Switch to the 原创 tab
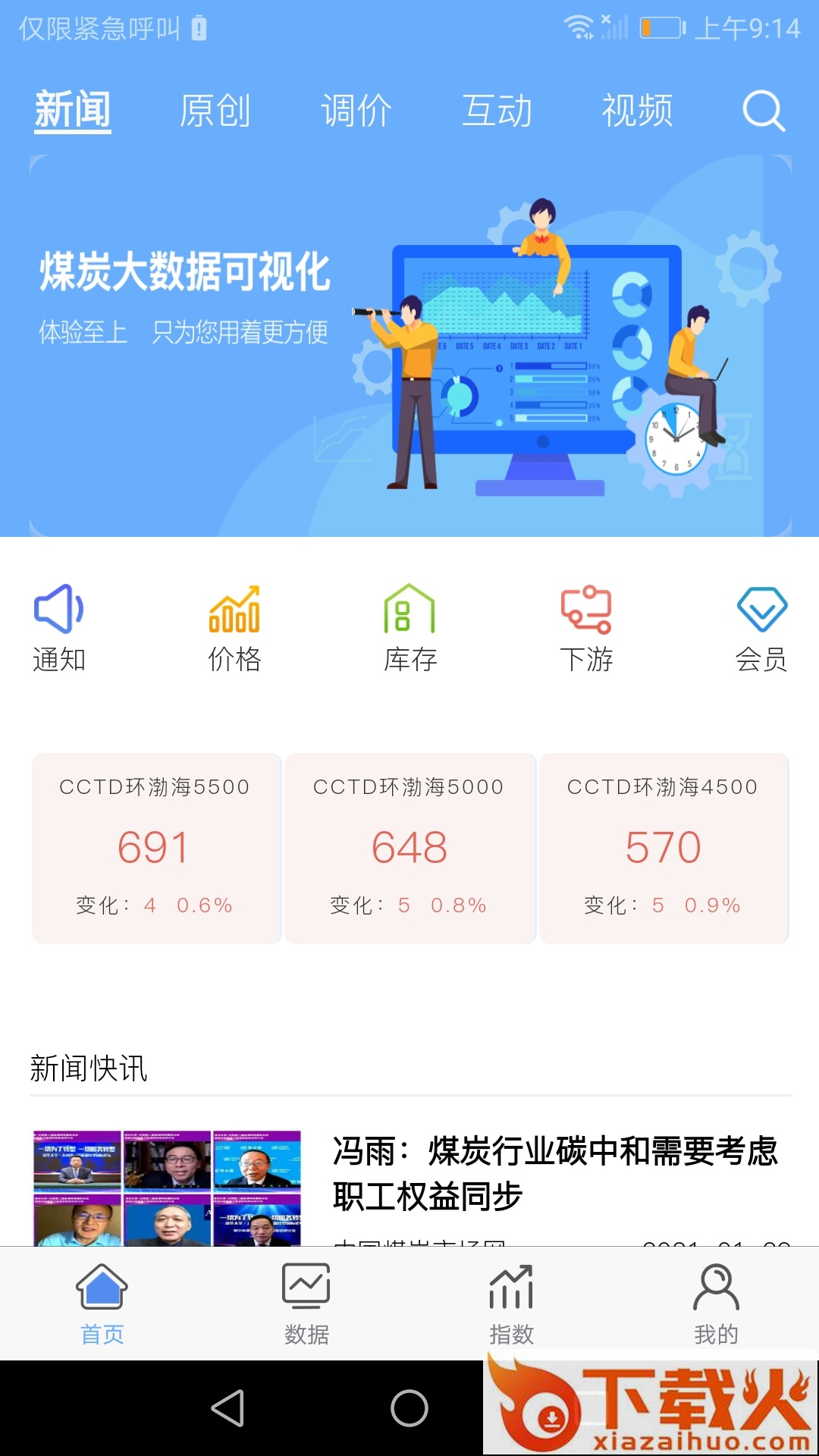This screenshot has height=1456, width=819. (x=215, y=111)
